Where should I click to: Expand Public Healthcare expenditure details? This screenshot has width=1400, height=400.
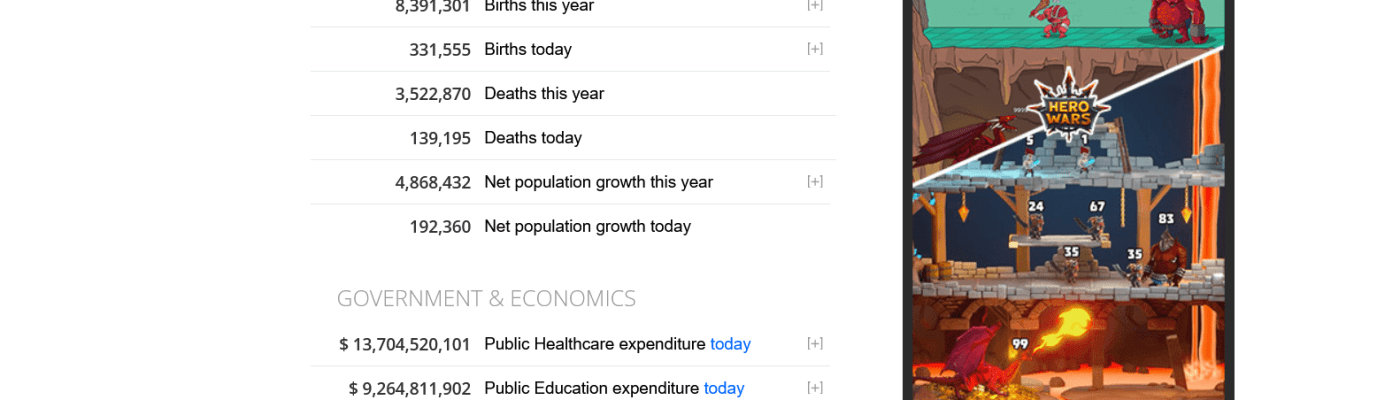click(x=815, y=344)
